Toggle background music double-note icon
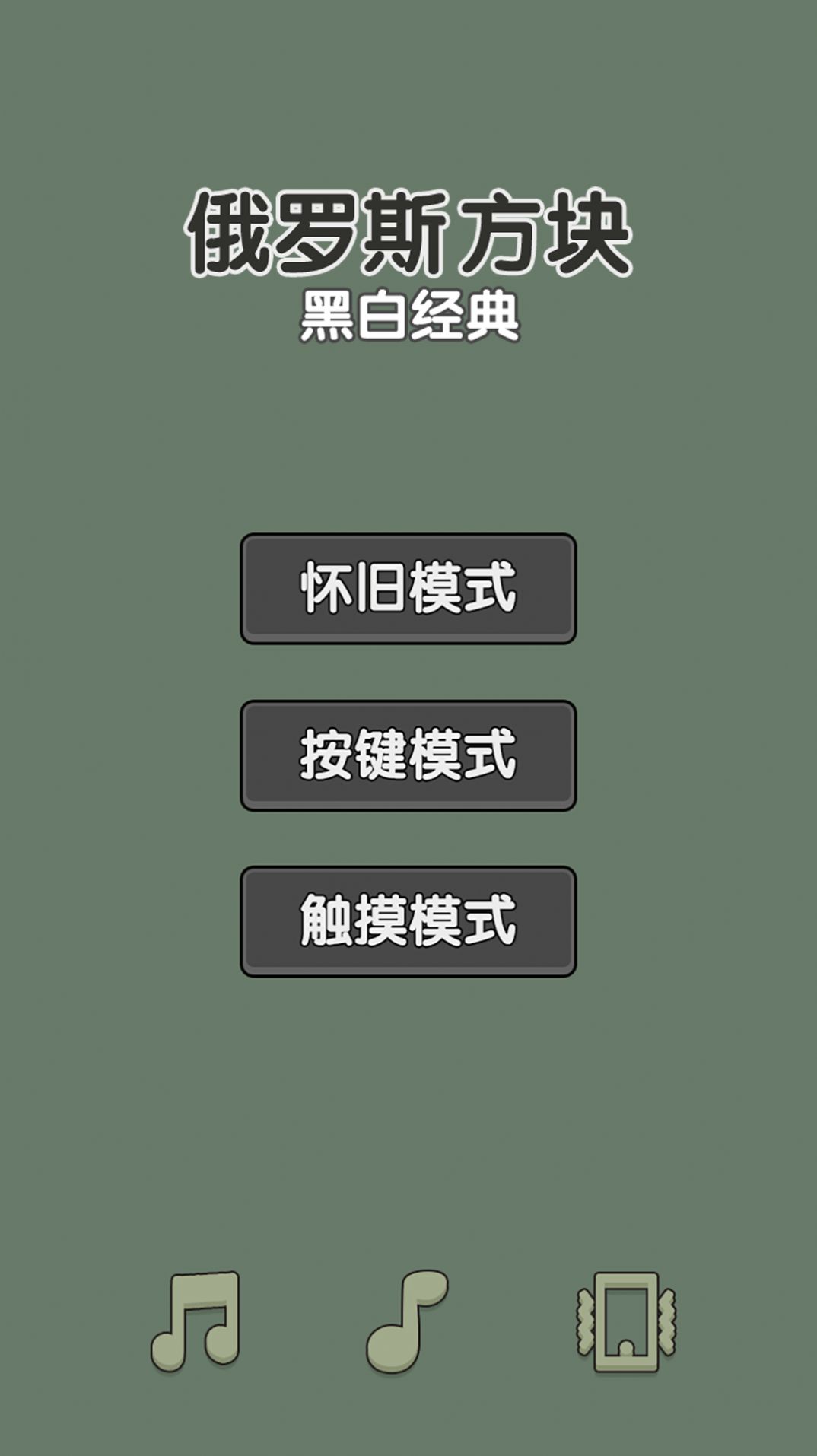 pyautogui.click(x=196, y=1321)
